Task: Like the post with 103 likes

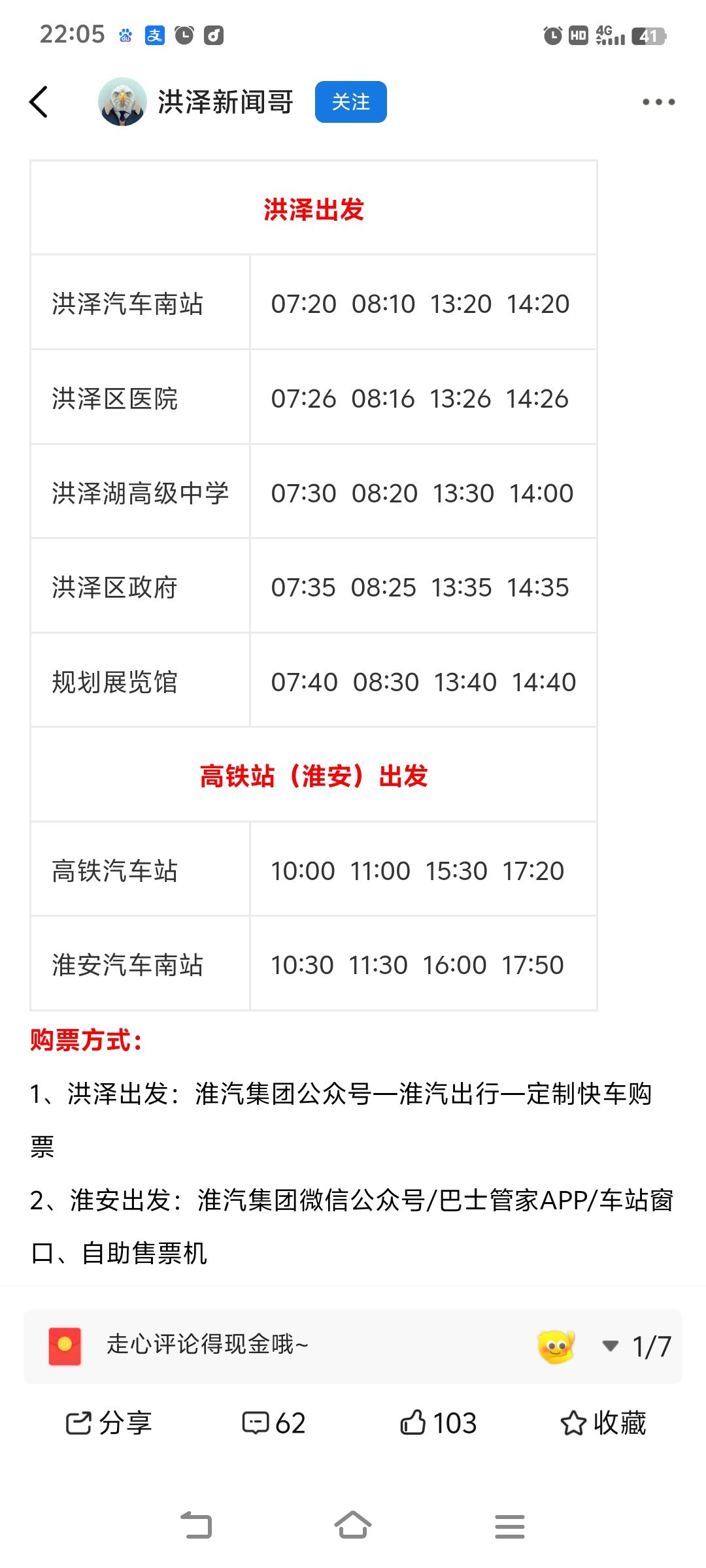Action: tap(438, 1423)
